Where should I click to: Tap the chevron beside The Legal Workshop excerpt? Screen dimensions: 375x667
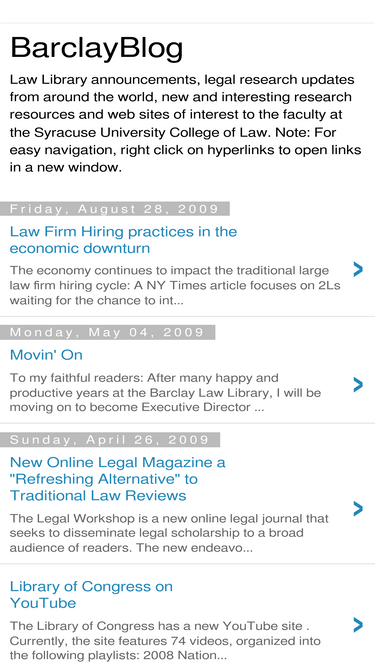pyautogui.click(x=358, y=508)
